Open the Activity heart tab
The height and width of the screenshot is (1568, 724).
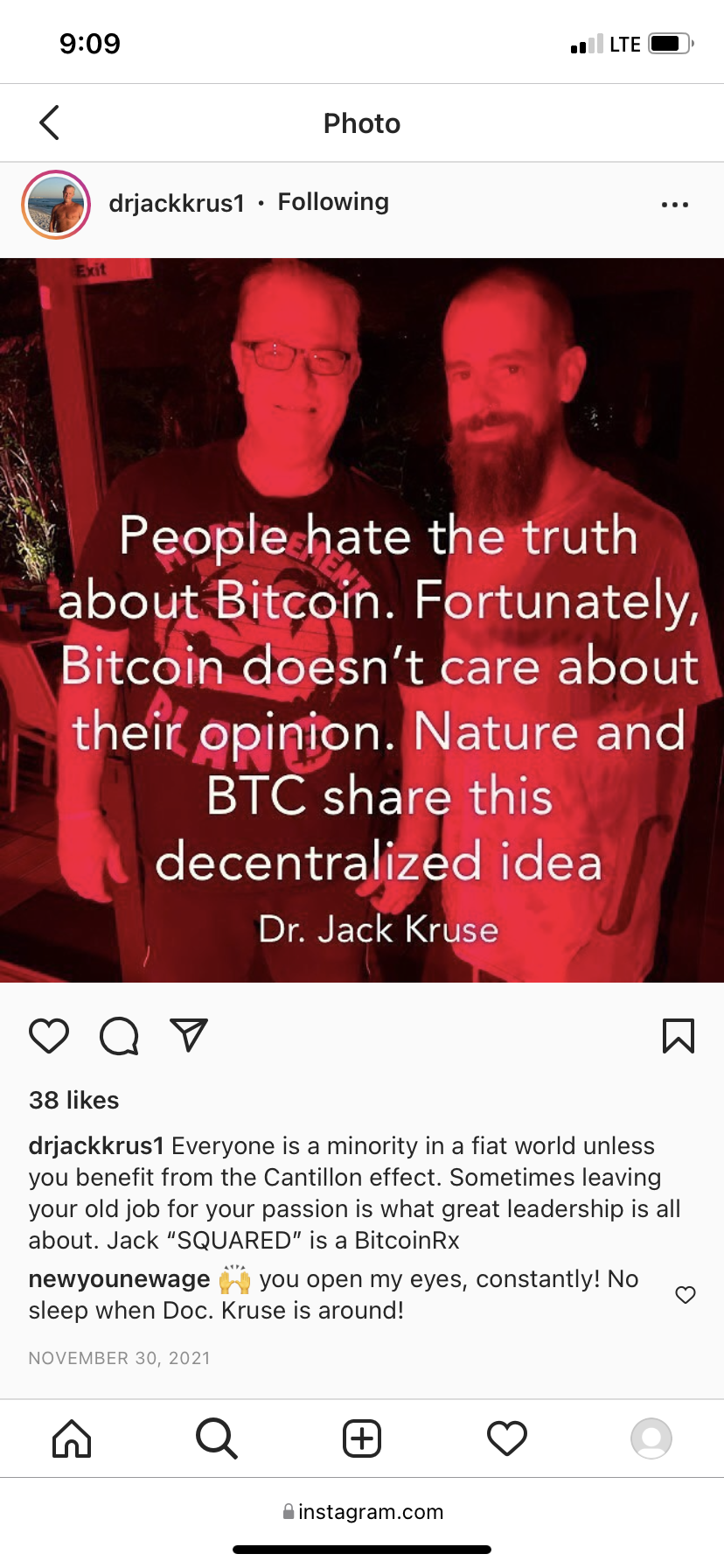507,1438
